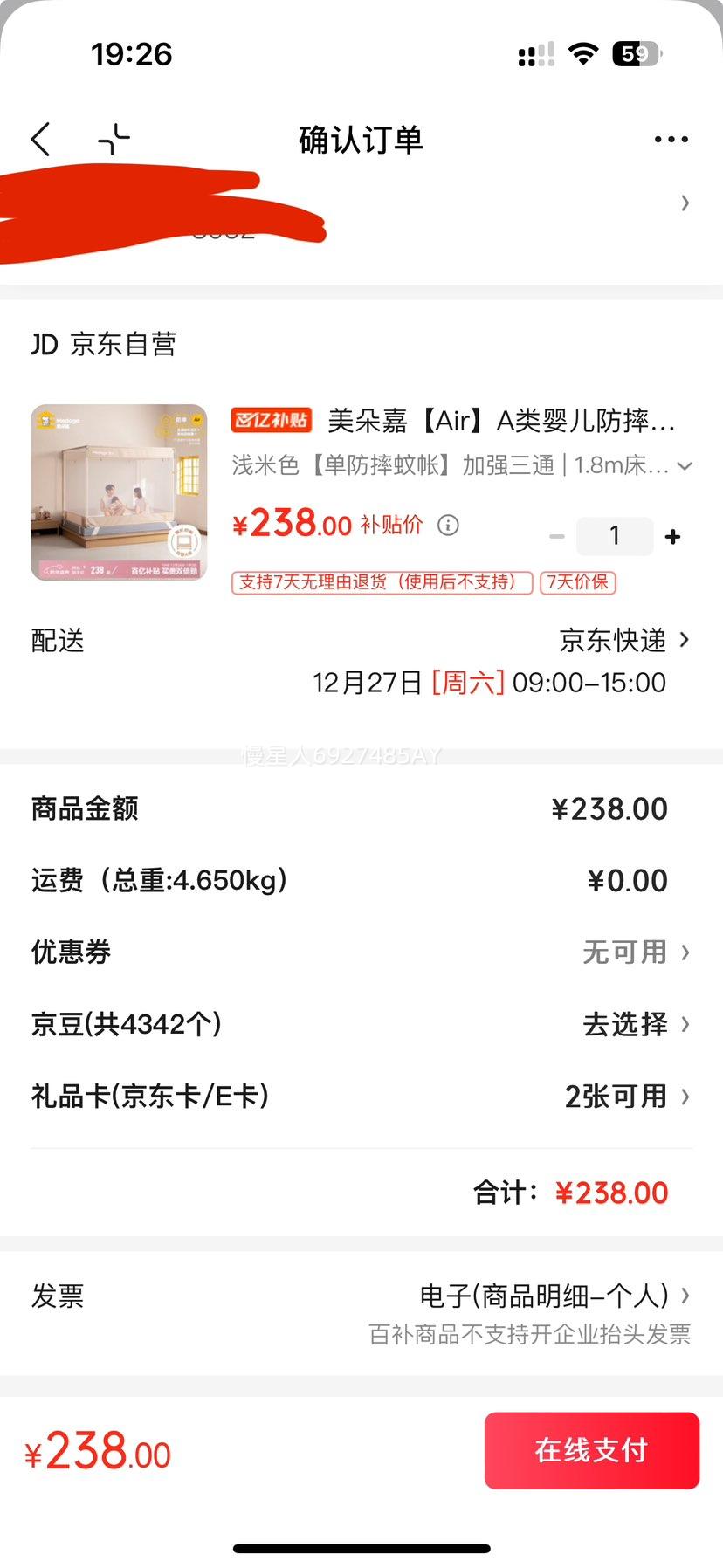Open the 发票 invoice settings

tap(361, 1297)
